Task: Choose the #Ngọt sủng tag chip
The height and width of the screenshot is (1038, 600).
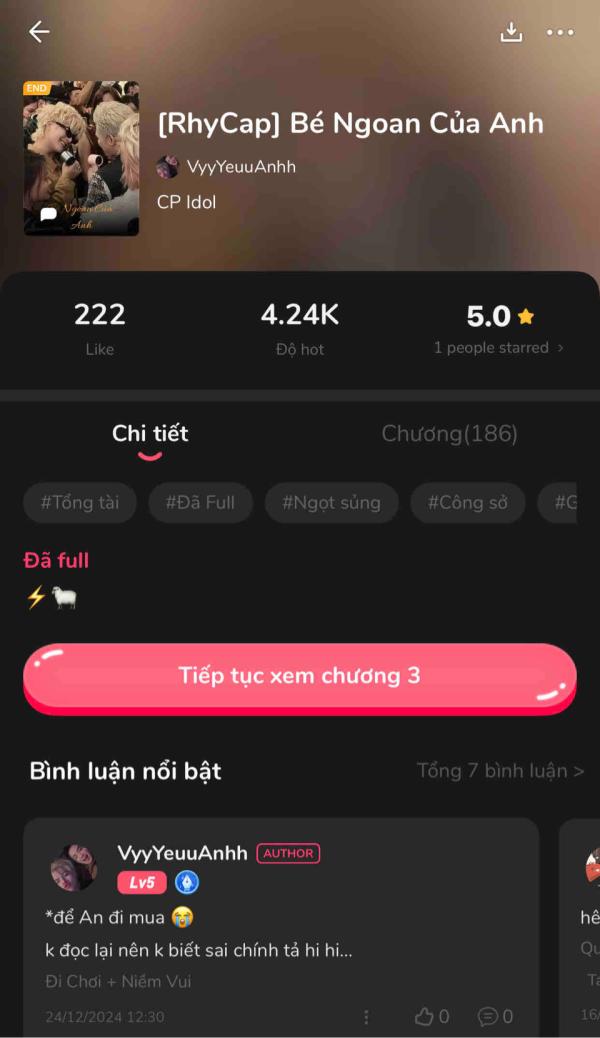Action: click(331, 503)
